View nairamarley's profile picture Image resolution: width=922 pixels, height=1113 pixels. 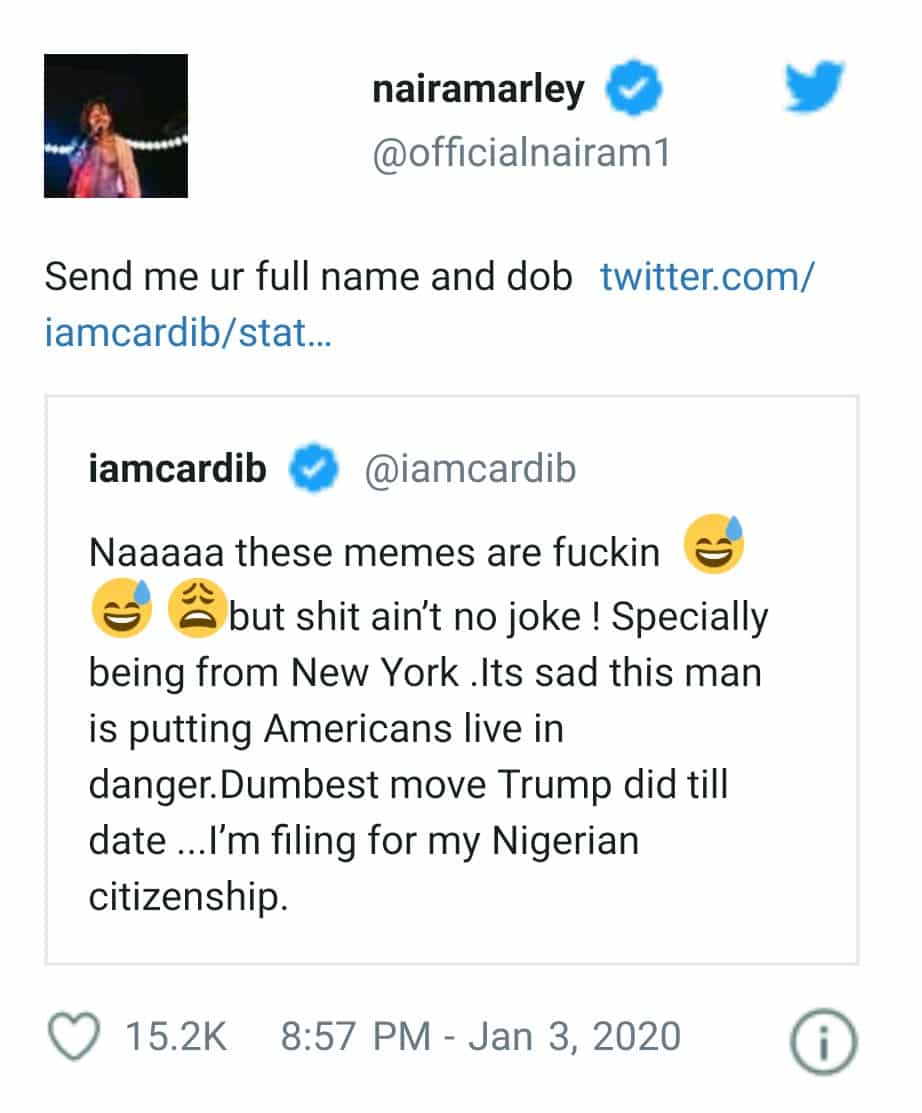pyautogui.click(x=116, y=126)
